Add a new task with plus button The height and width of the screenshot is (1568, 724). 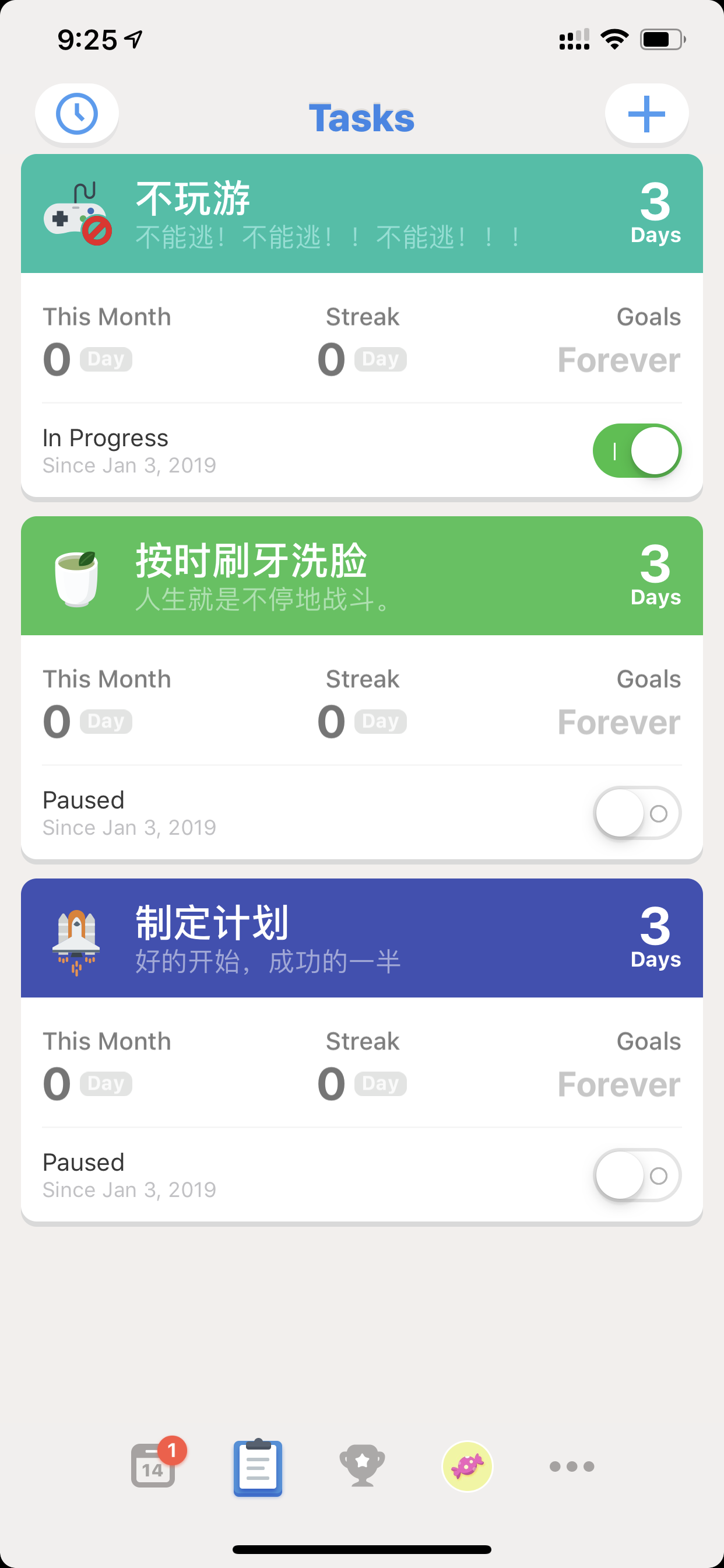click(x=646, y=114)
